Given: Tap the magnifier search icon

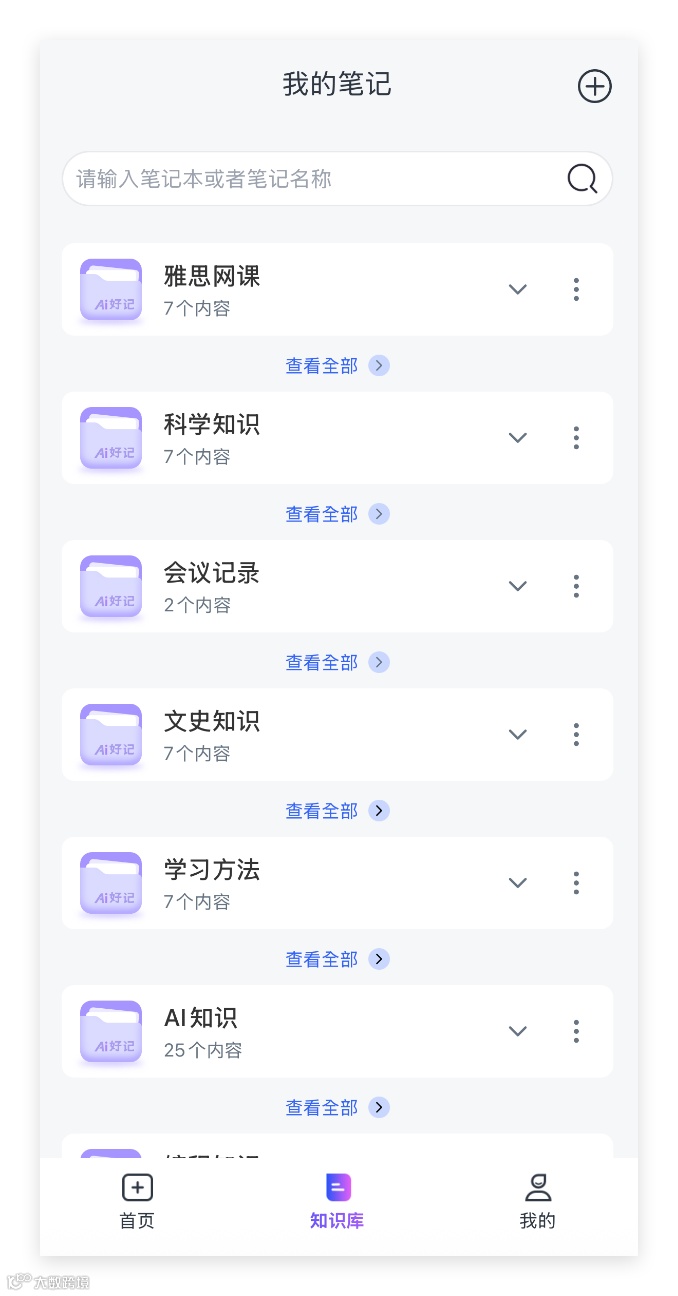Looking at the screenshot, I should tap(582, 179).
